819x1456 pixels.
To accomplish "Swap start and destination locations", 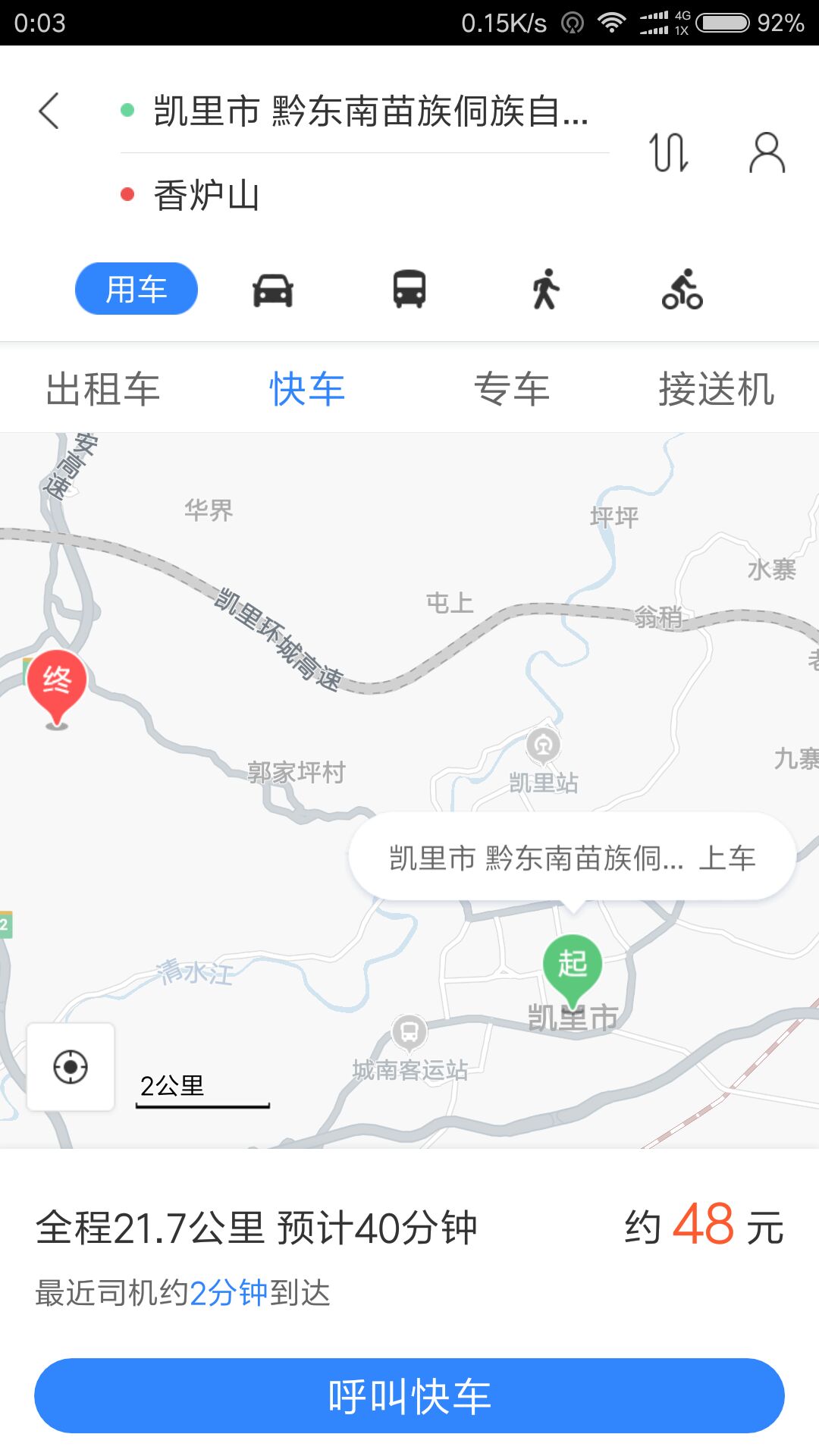I will (669, 152).
